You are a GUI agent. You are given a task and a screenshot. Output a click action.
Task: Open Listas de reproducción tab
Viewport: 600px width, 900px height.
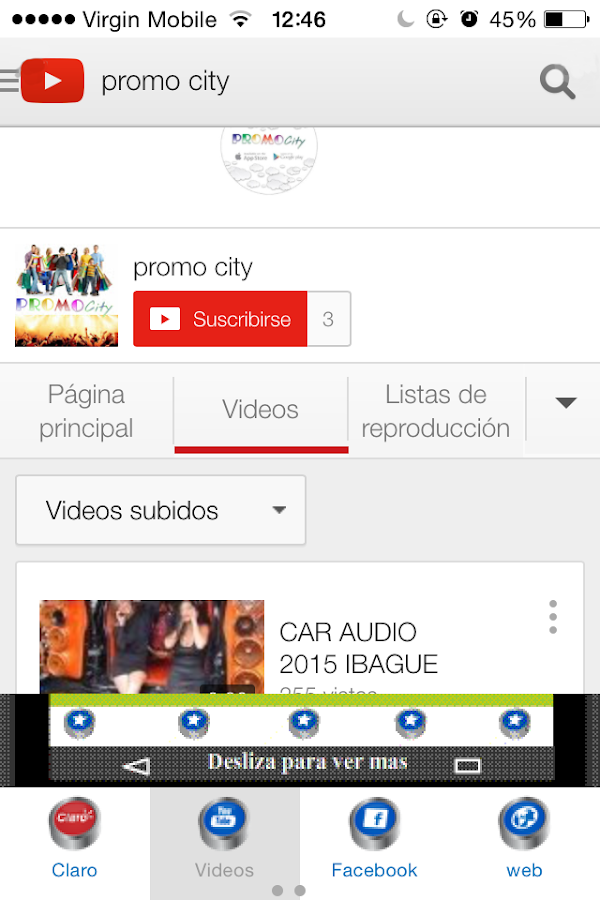click(x=435, y=411)
